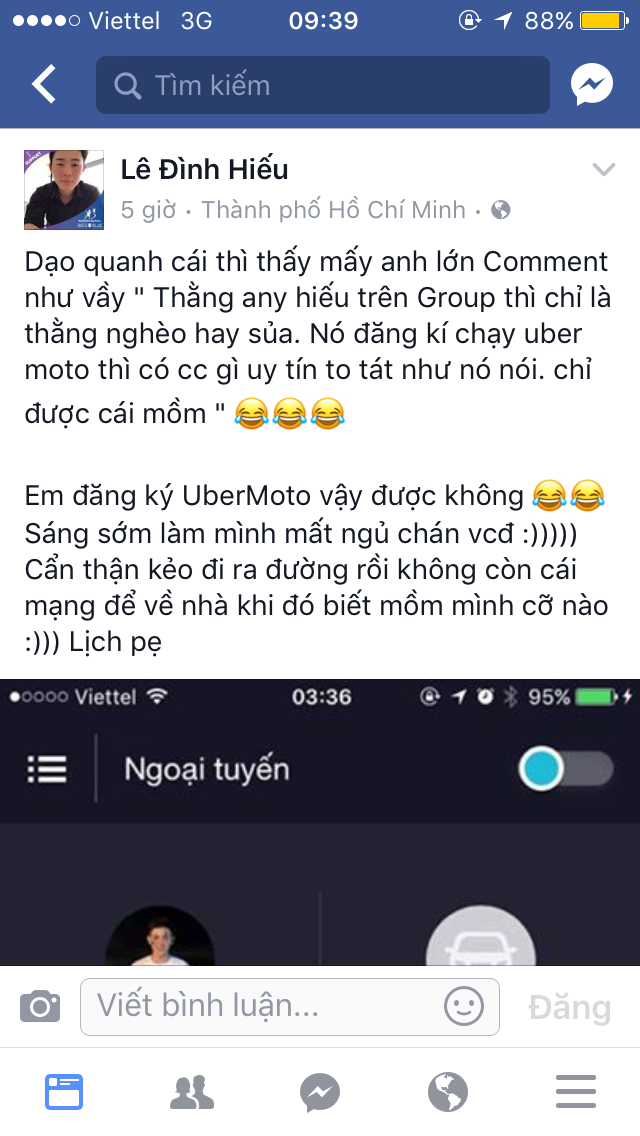Open the Tìm kiếm search field

click(322, 85)
